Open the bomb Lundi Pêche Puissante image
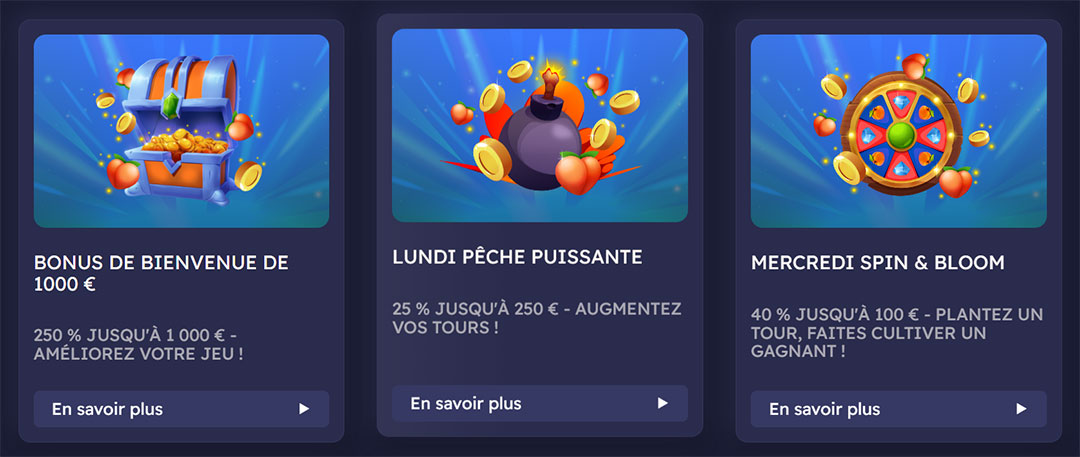Screen dimensions: 1080x457 tap(539, 125)
